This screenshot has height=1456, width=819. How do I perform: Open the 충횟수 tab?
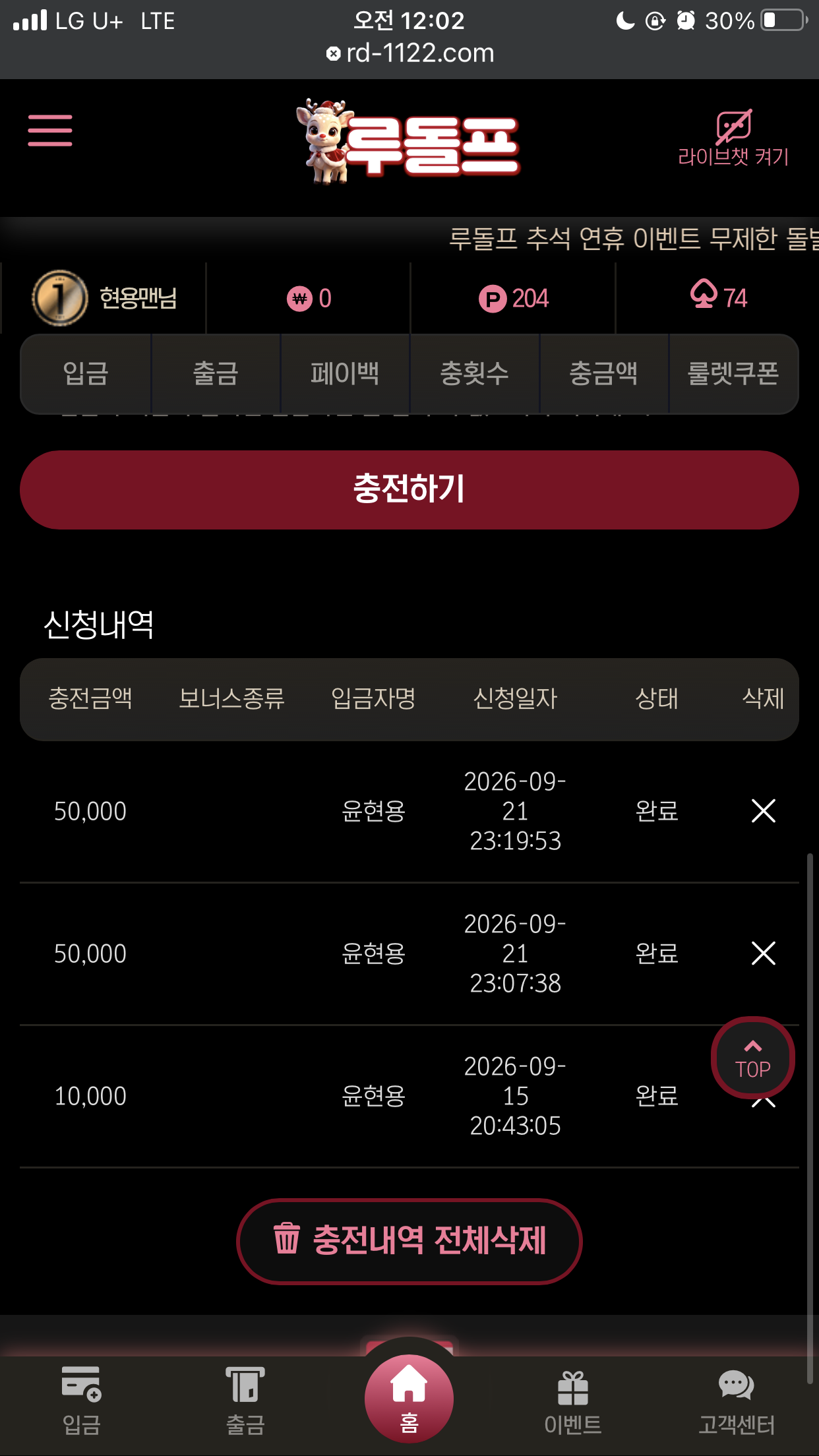pyautogui.click(x=474, y=374)
